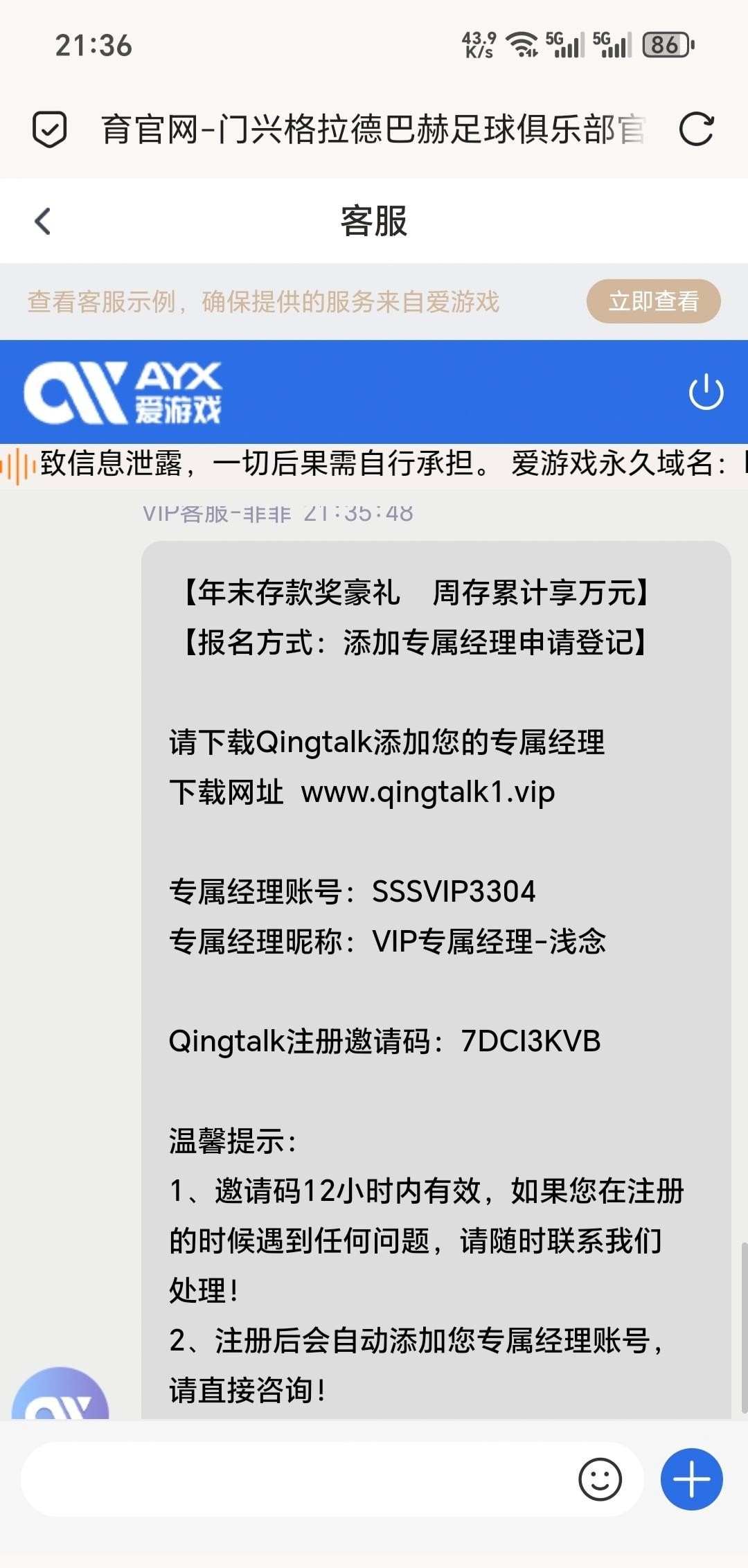
Task: Tap the browser address bar title
Action: (374, 130)
